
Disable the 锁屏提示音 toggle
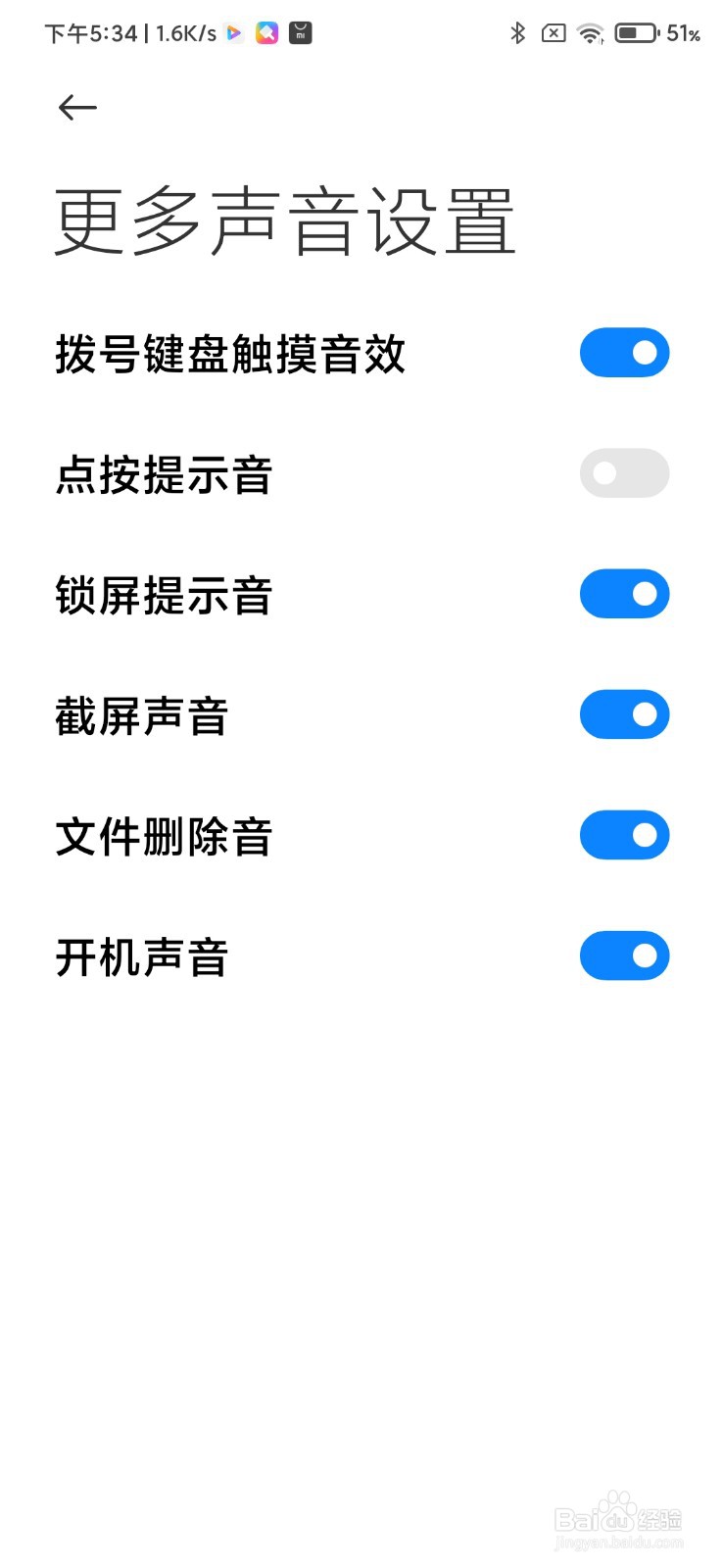pyautogui.click(x=624, y=594)
